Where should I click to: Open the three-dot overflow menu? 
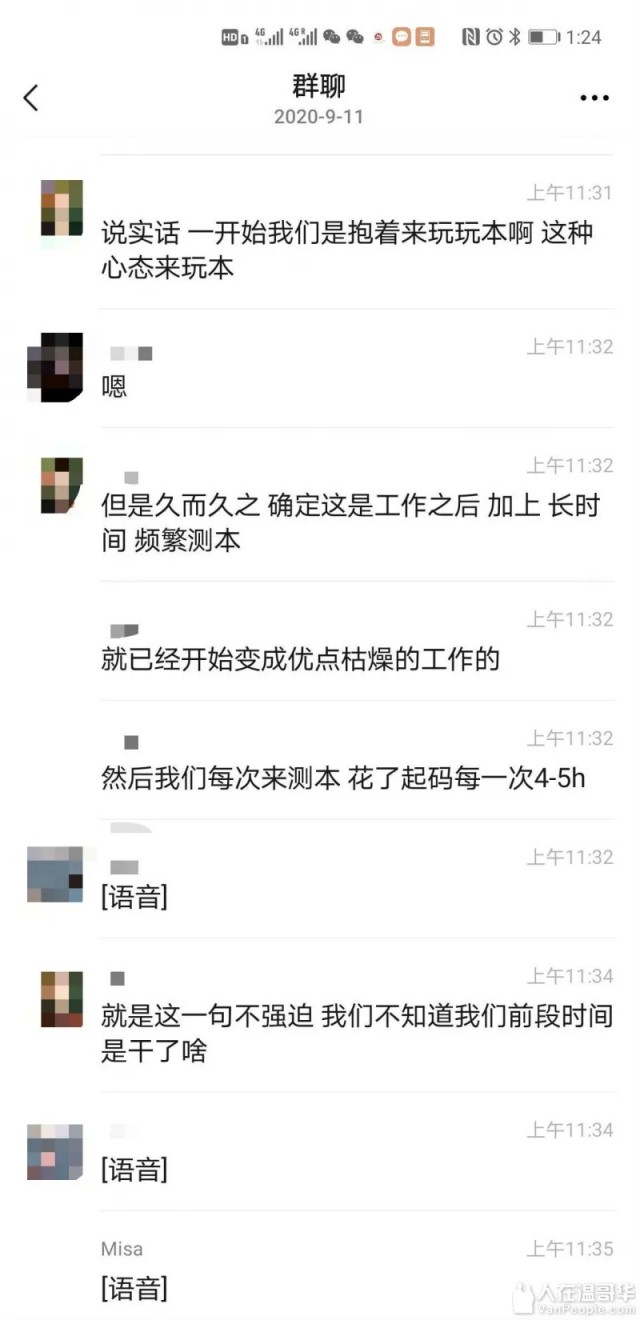tap(594, 98)
